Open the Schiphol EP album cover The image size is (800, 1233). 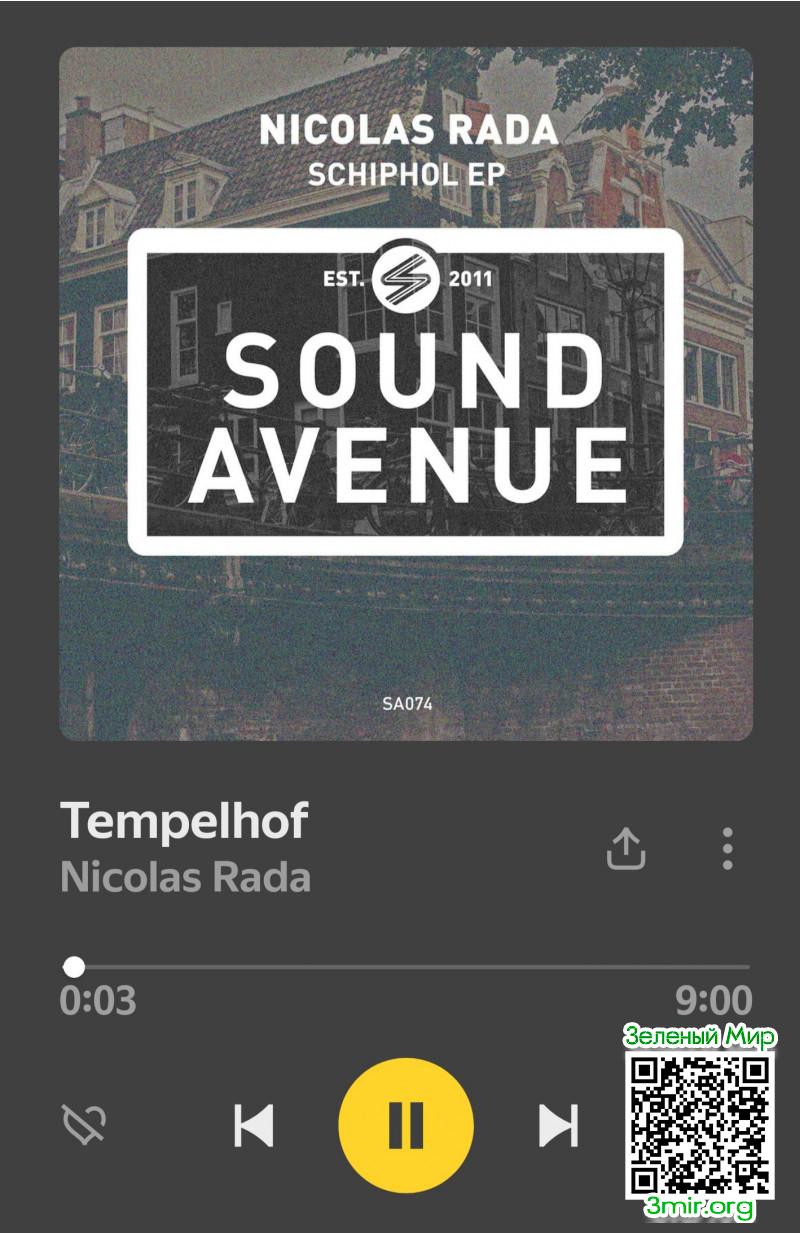(405, 393)
